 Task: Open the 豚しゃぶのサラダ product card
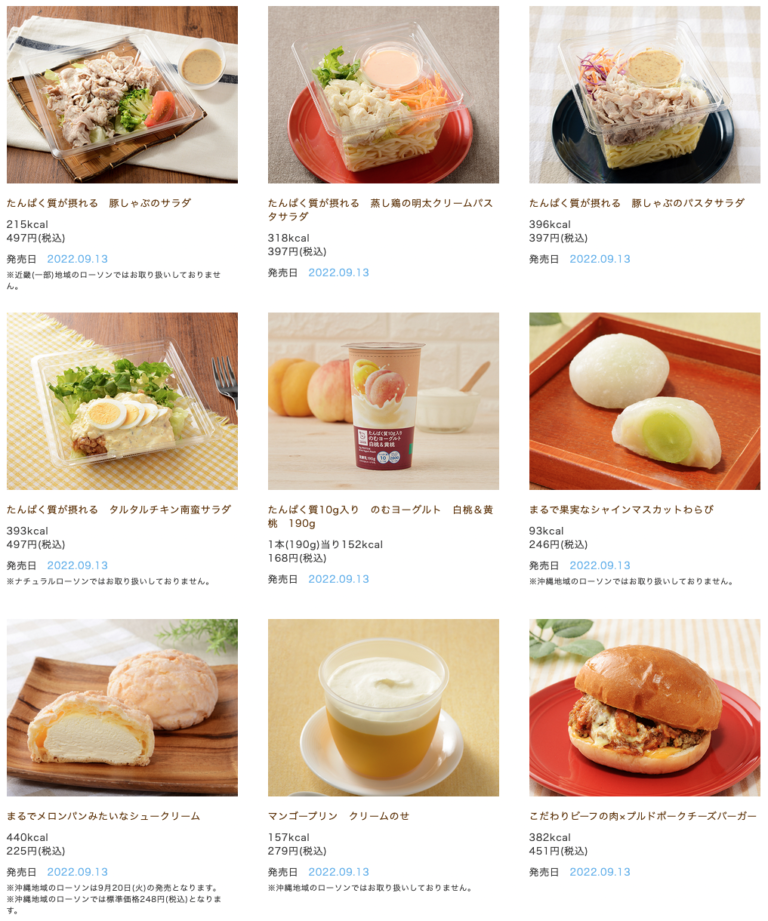pos(122,95)
